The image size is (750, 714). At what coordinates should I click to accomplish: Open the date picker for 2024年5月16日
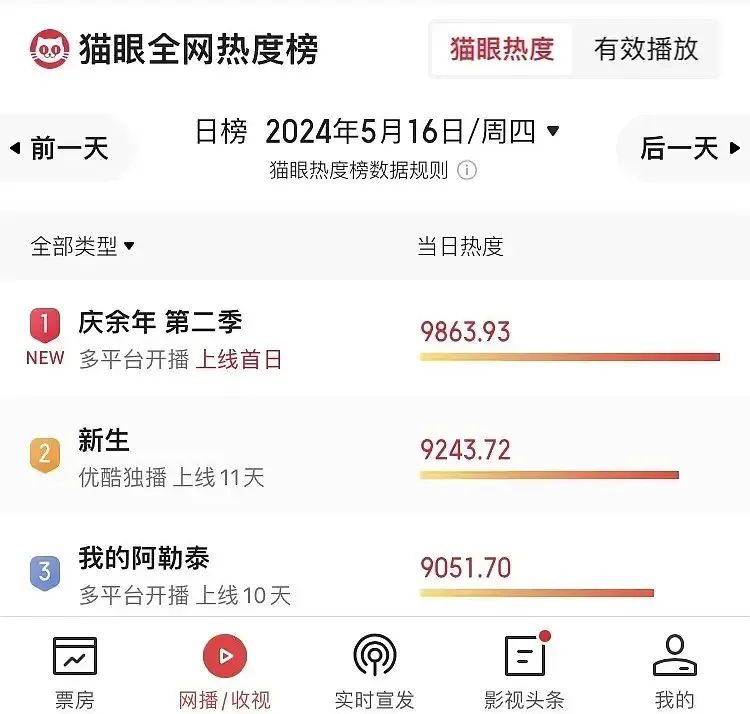click(412, 131)
